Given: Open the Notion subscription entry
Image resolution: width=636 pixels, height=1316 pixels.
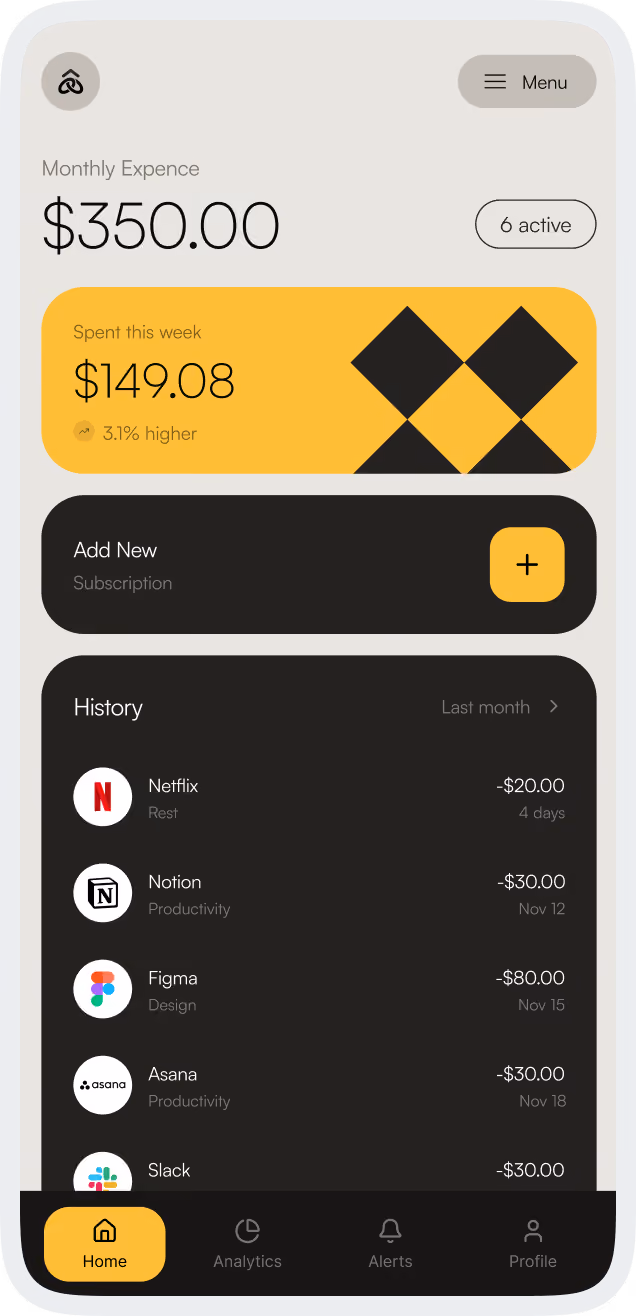Looking at the screenshot, I should coord(319,893).
